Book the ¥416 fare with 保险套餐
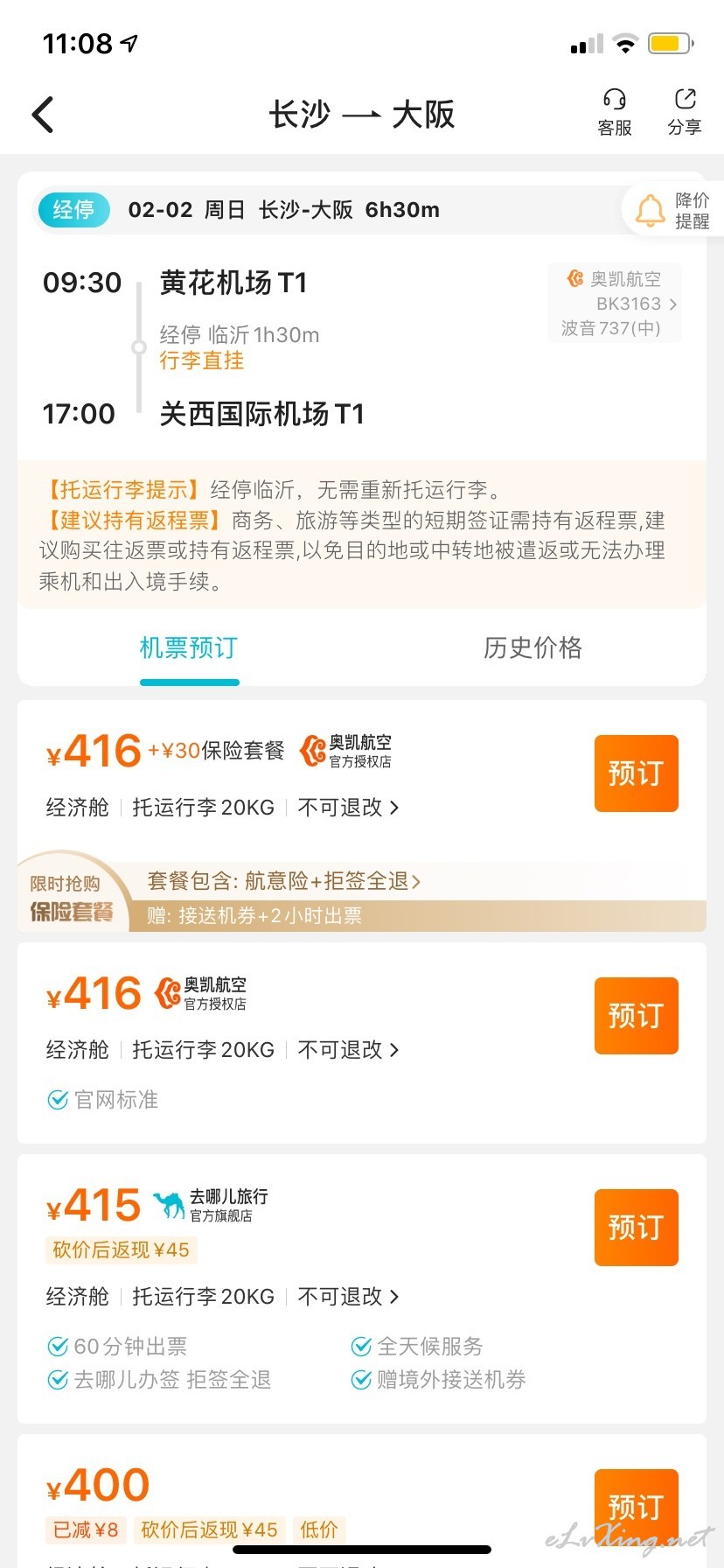This screenshot has height=1568, width=724. 637,773
